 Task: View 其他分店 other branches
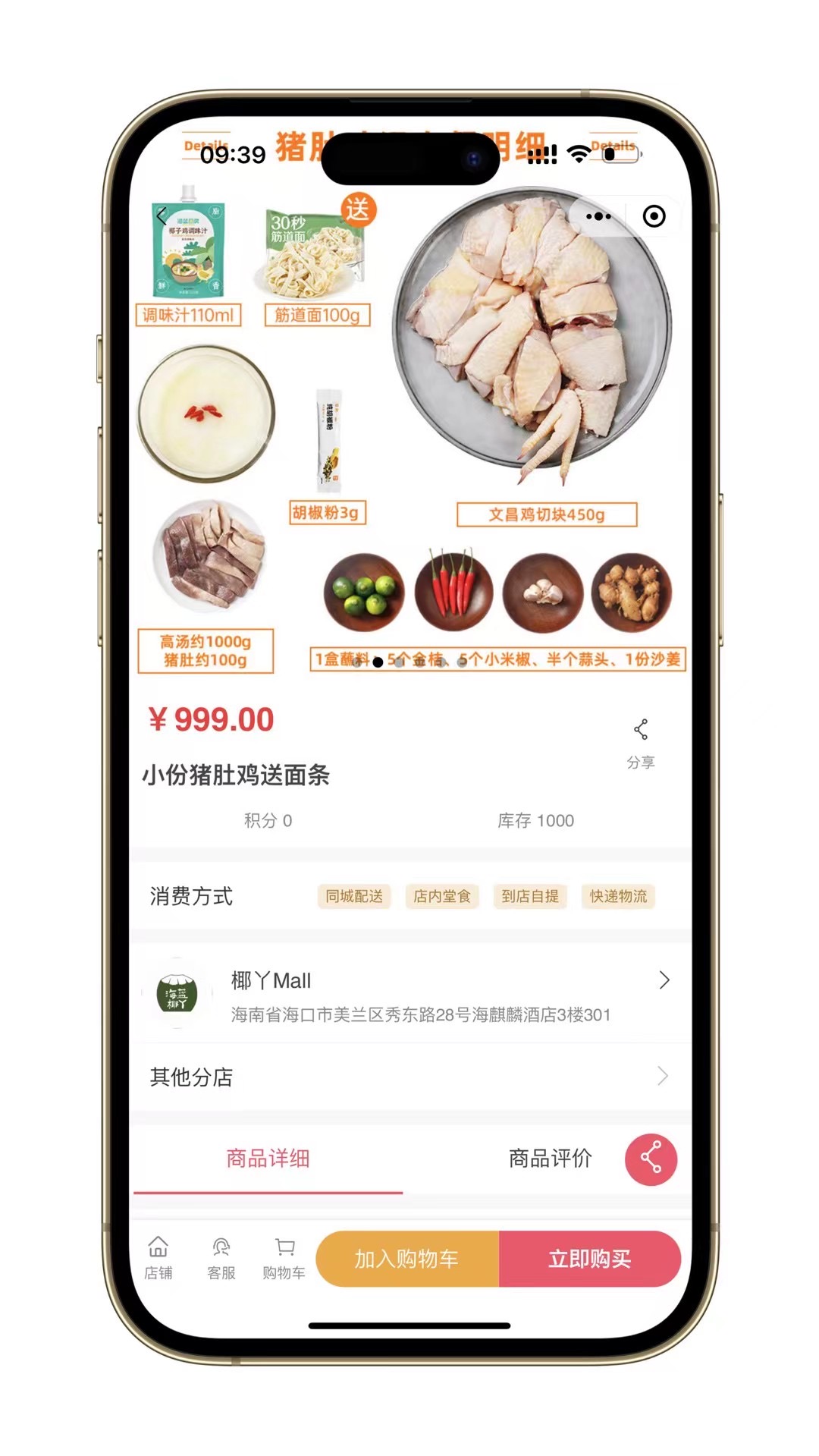[409, 1077]
